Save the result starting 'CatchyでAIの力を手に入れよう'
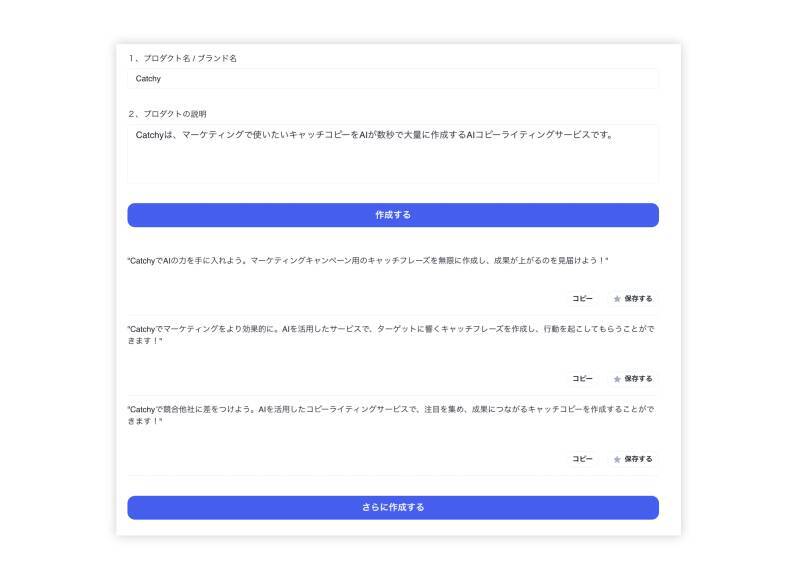 click(x=632, y=298)
